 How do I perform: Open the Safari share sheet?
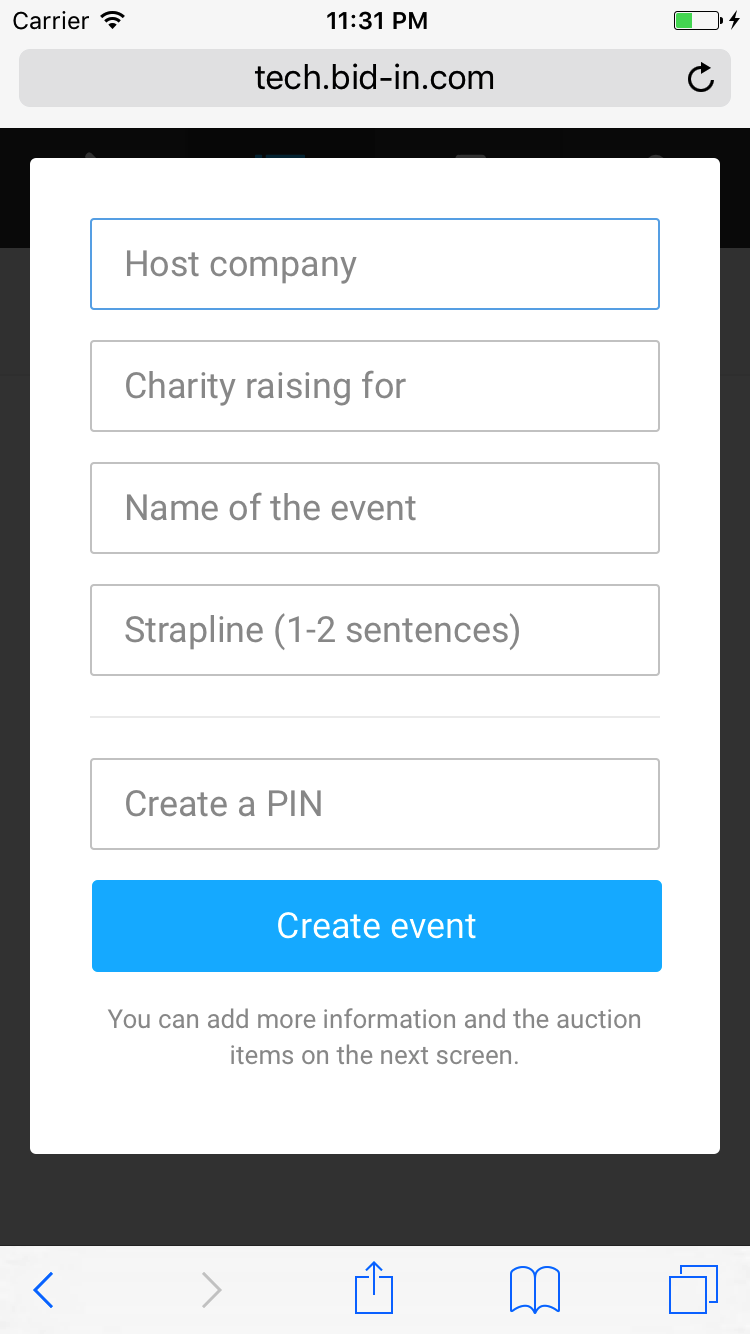[375, 1288]
